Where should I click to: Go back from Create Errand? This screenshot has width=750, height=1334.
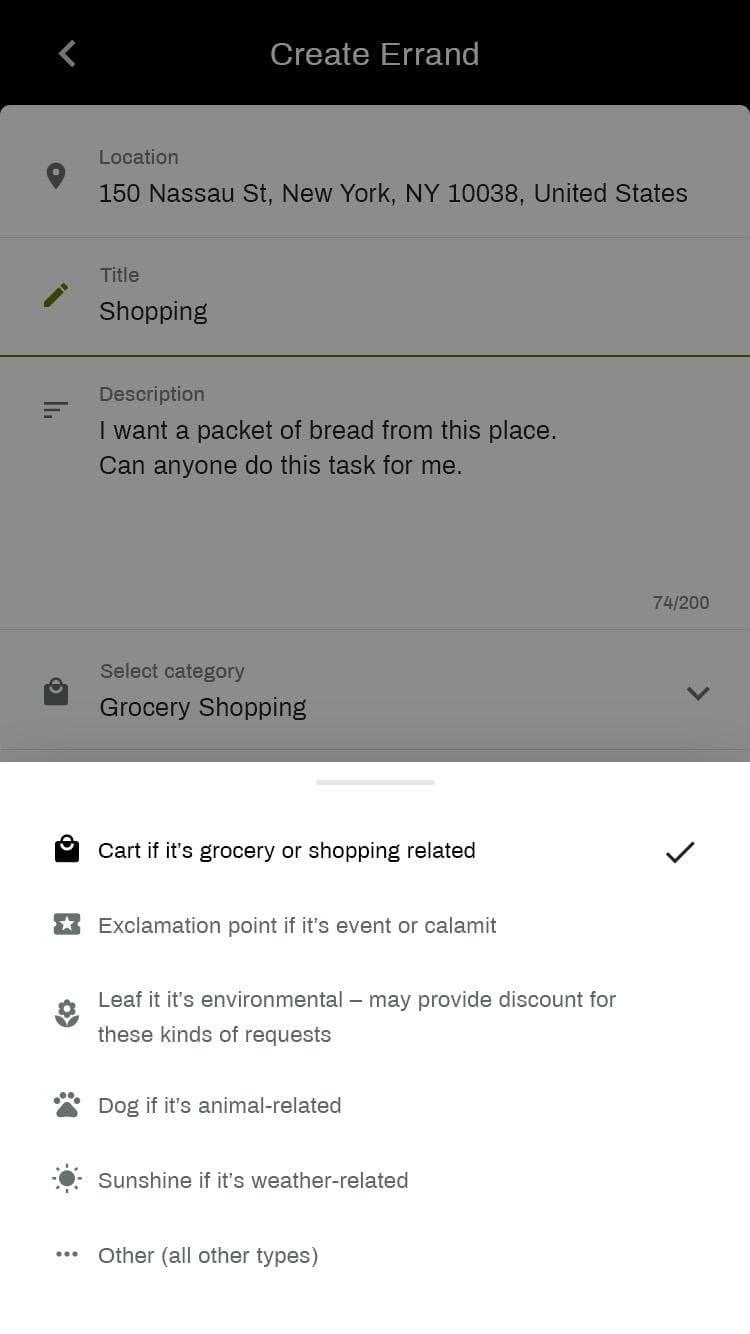point(67,54)
